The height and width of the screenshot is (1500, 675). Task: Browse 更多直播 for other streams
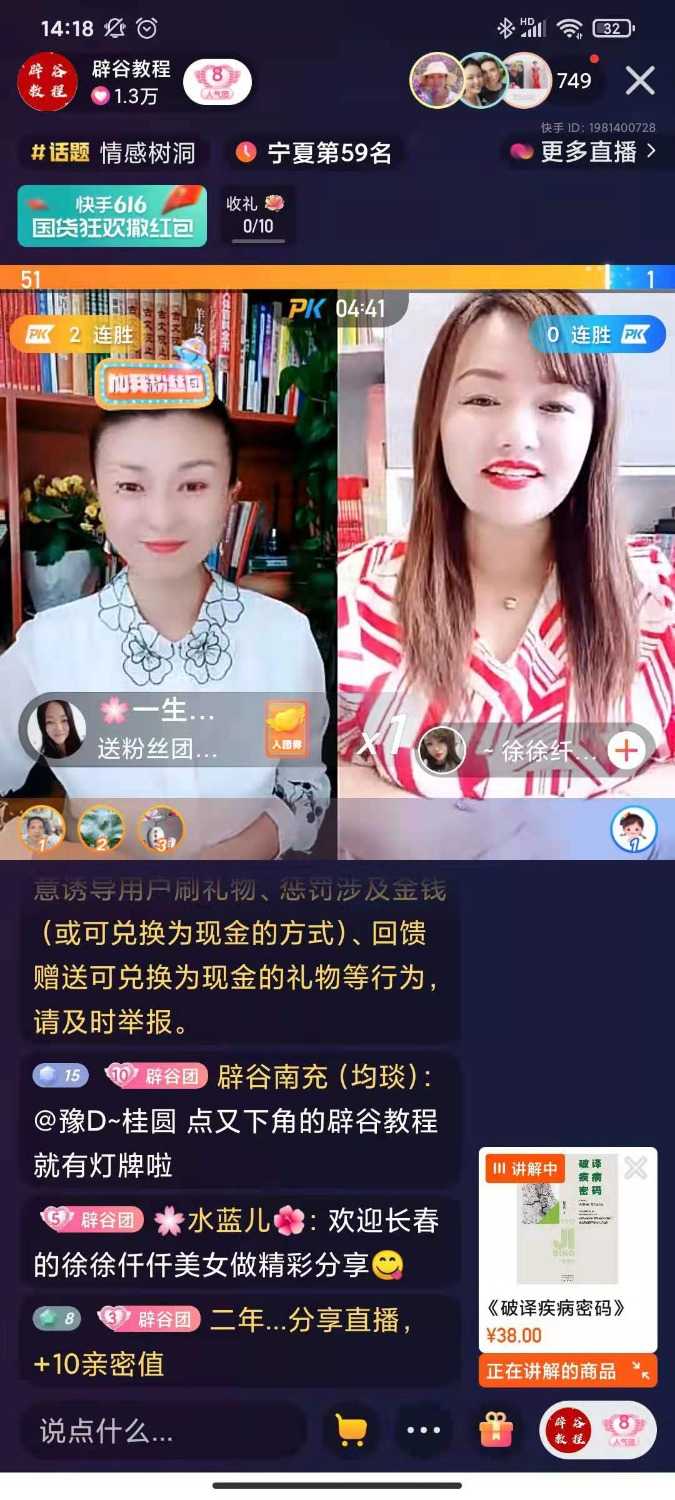[584, 152]
